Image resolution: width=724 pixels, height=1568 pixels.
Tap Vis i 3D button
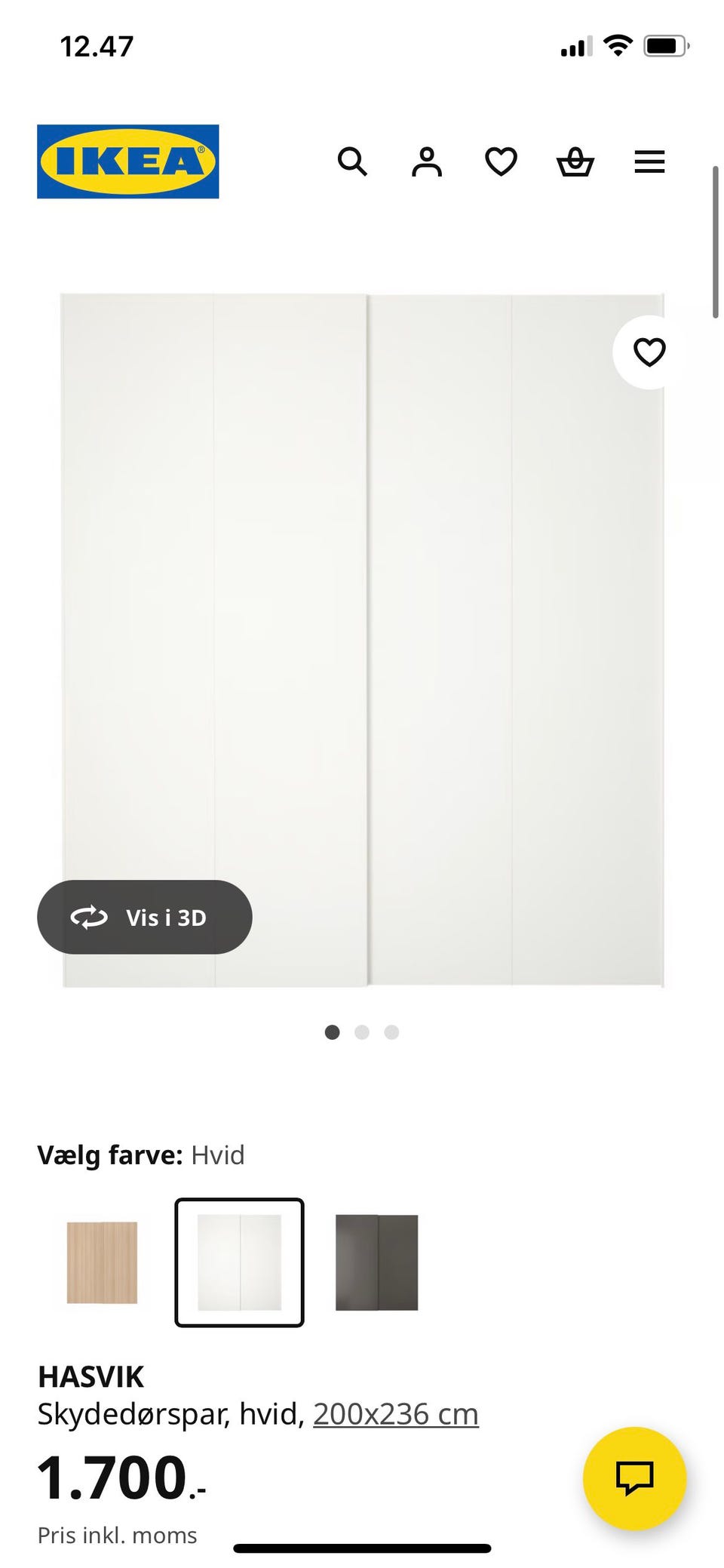click(x=145, y=917)
